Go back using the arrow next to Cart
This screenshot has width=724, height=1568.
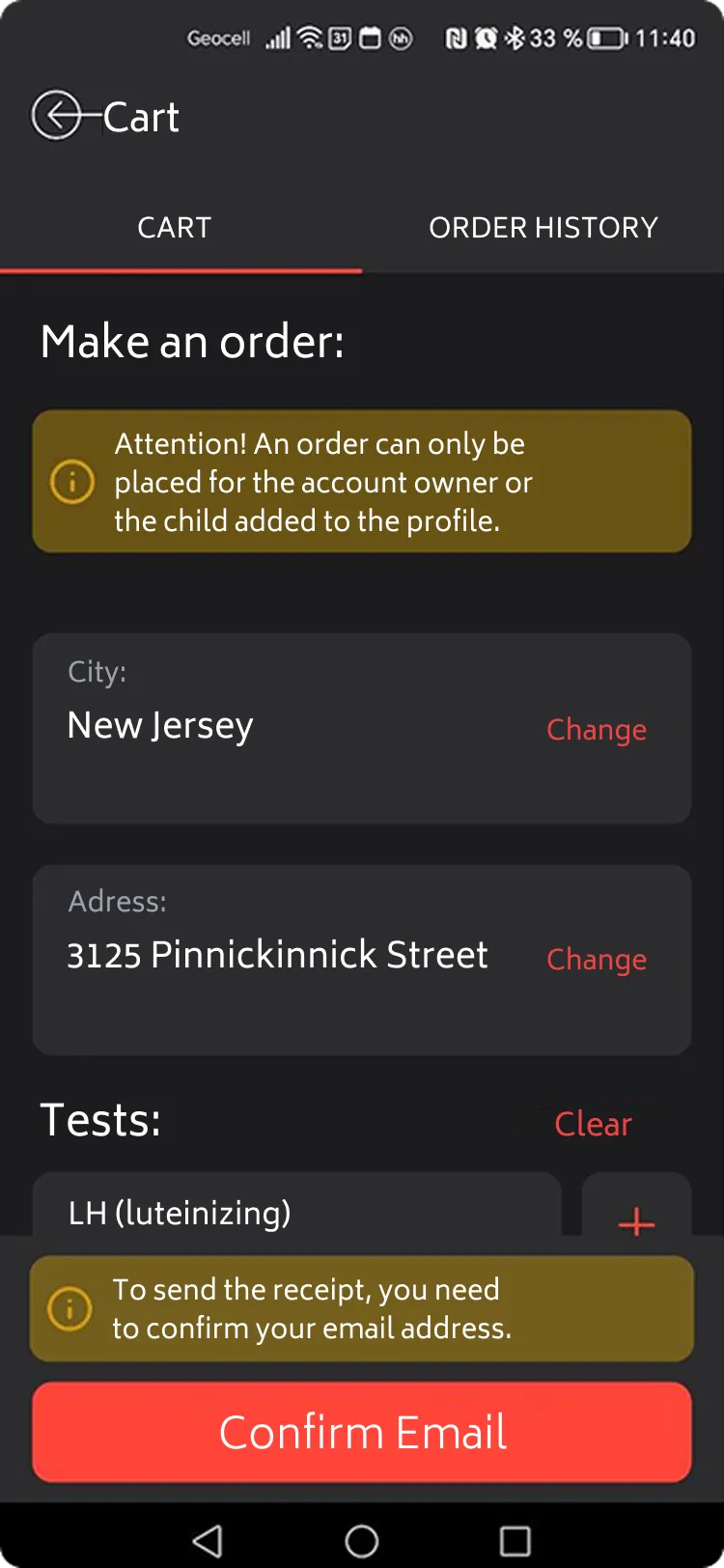(58, 116)
